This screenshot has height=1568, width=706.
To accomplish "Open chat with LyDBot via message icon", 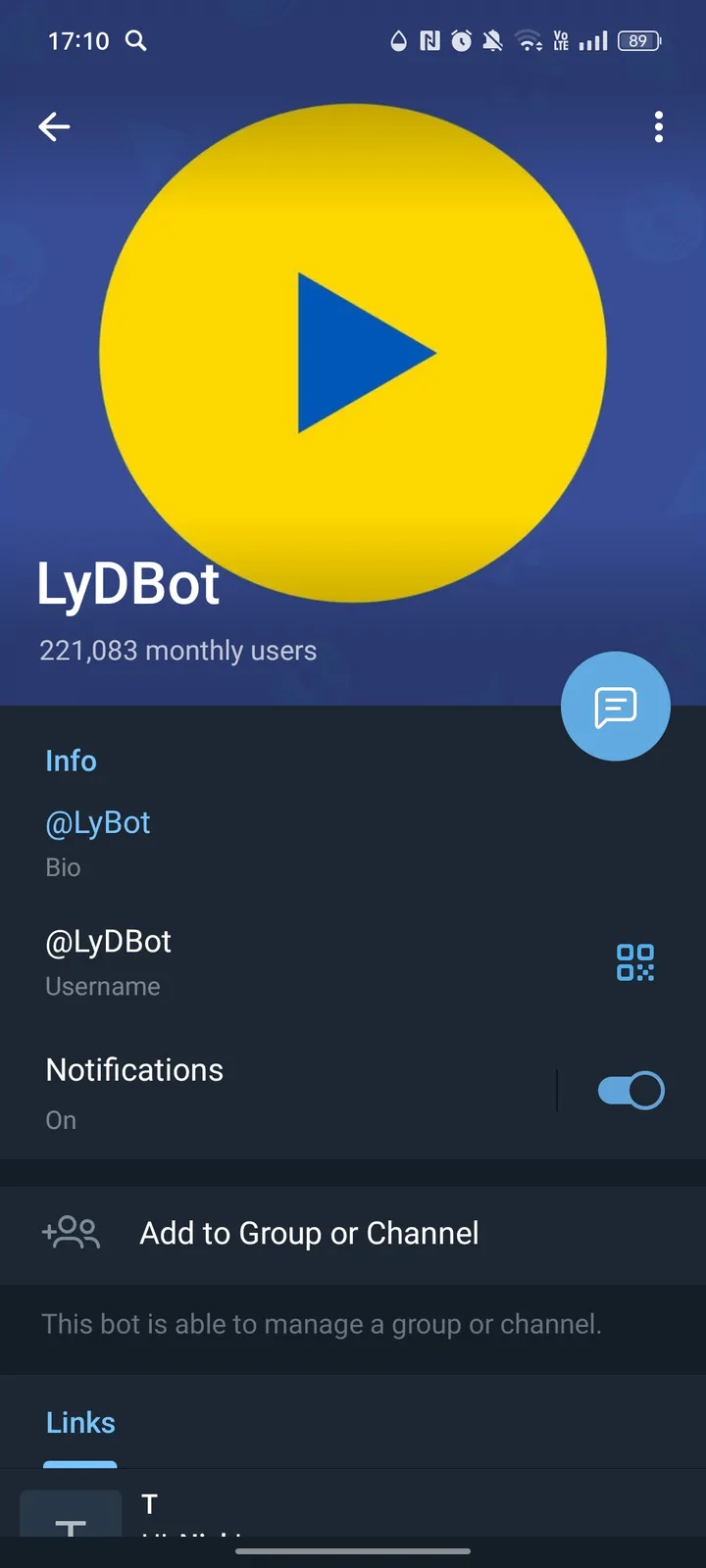I will click(615, 706).
